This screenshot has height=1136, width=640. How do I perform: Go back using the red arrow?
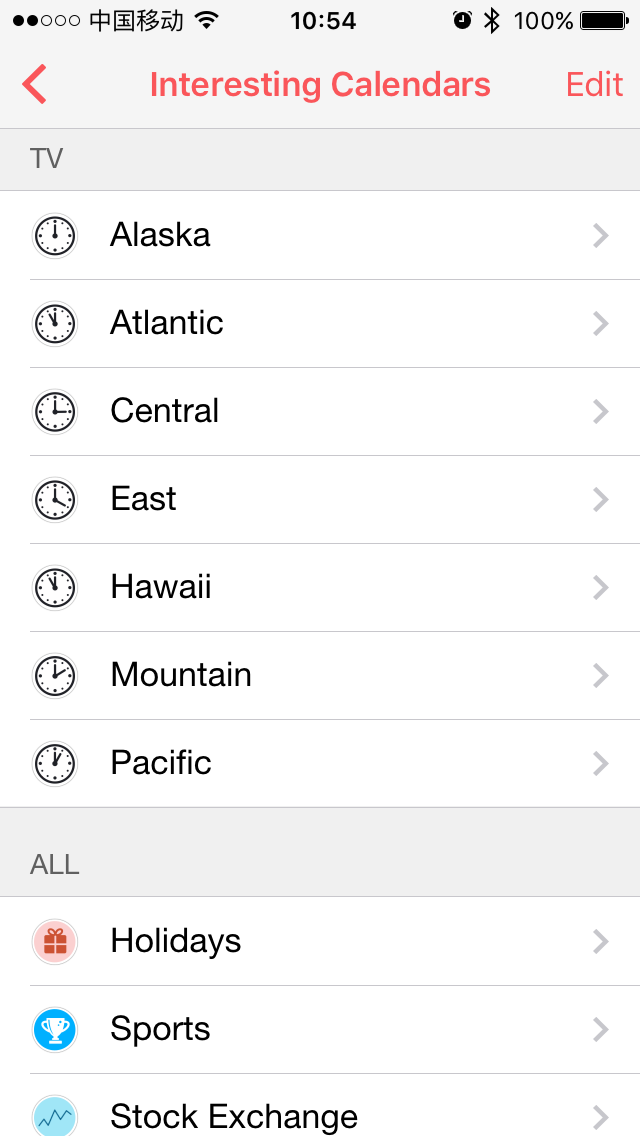coord(35,85)
